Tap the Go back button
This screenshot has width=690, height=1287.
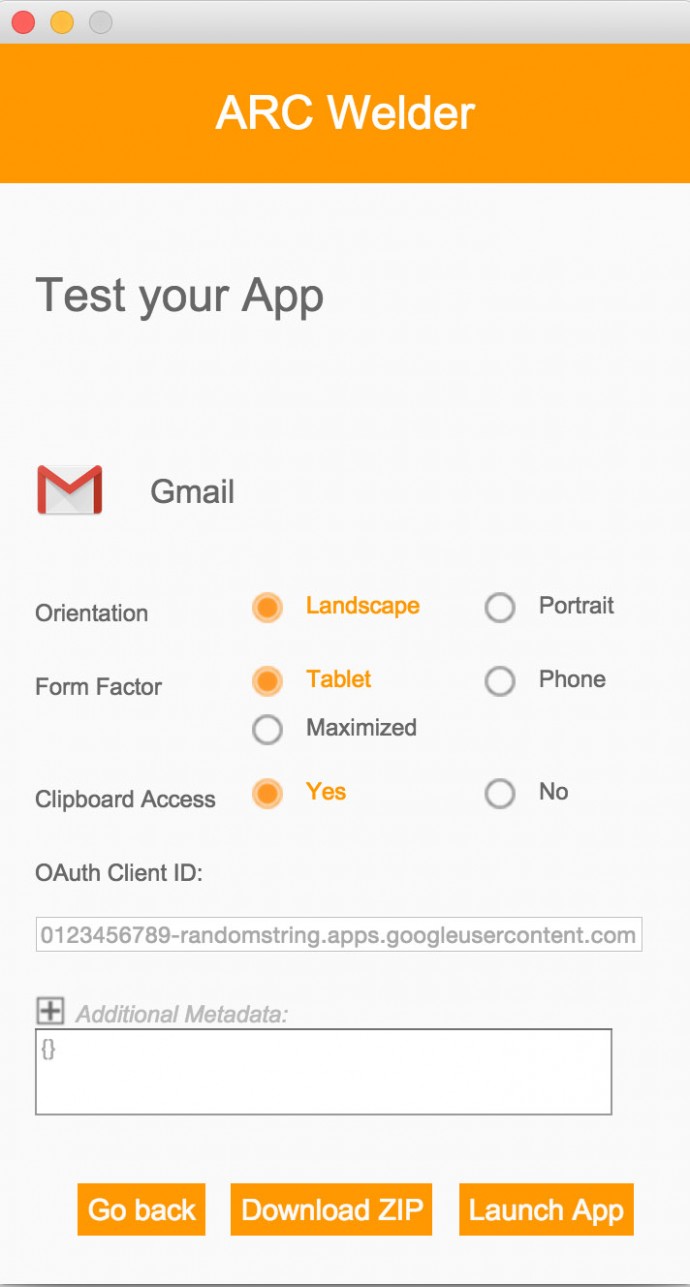(141, 1210)
